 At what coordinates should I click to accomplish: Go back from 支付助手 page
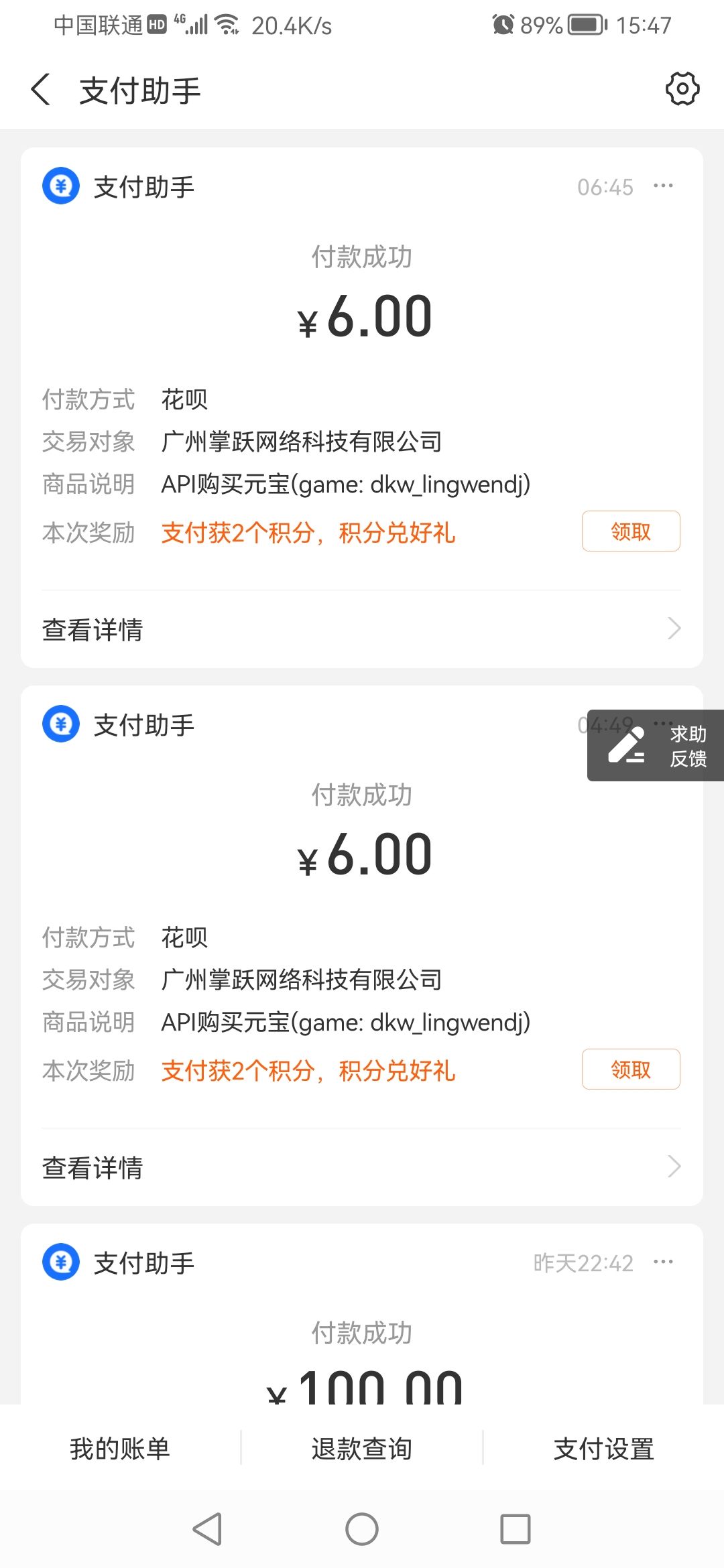pyautogui.click(x=40, y=90)
